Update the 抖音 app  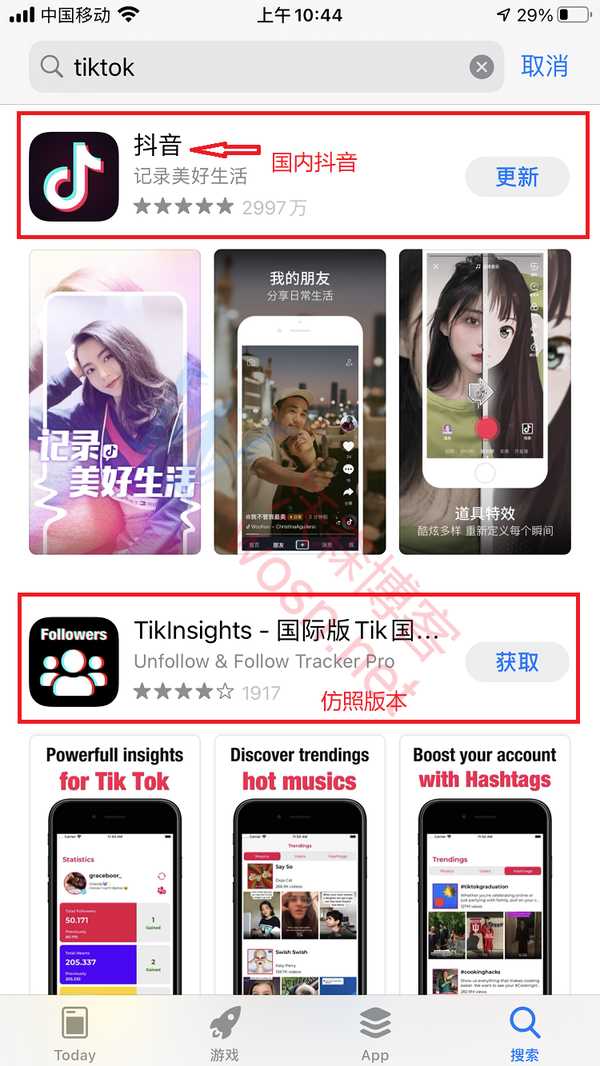[x=517, y=177]
